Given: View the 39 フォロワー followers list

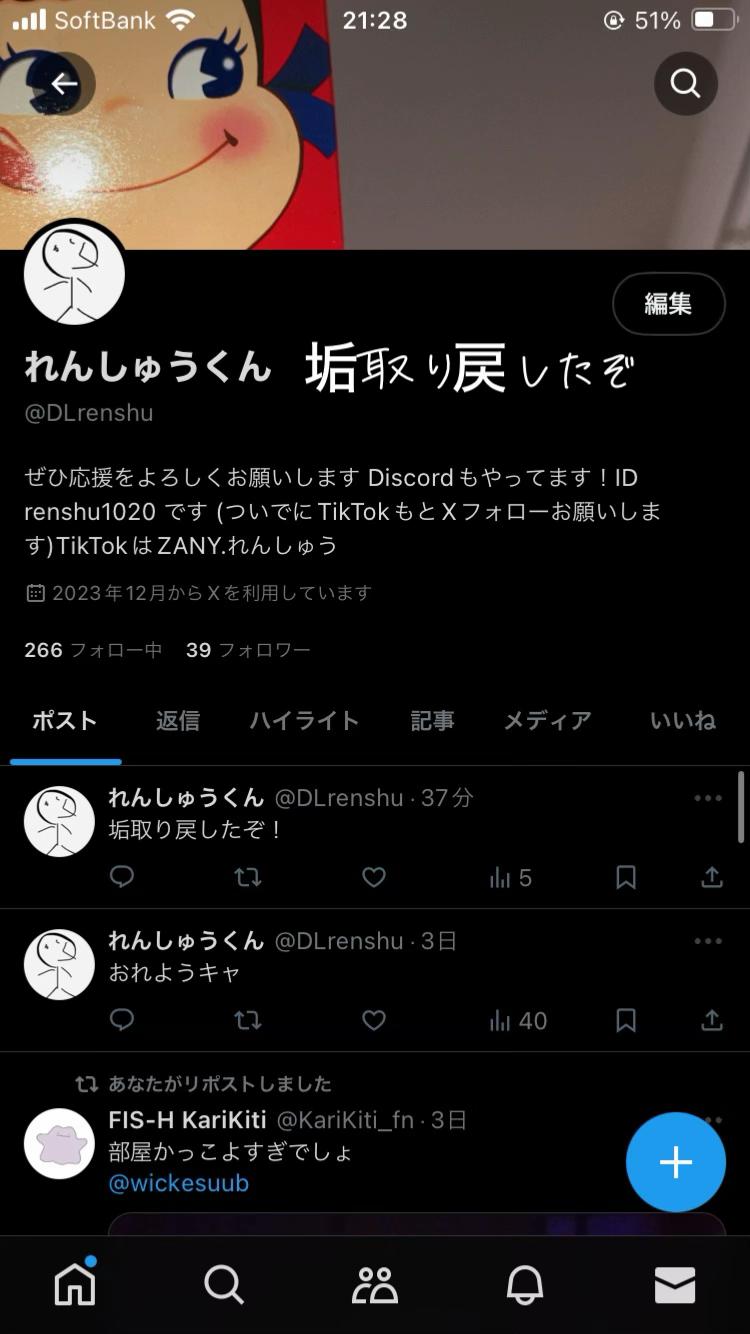Looking at the screenshot, I should pos(248,650).
